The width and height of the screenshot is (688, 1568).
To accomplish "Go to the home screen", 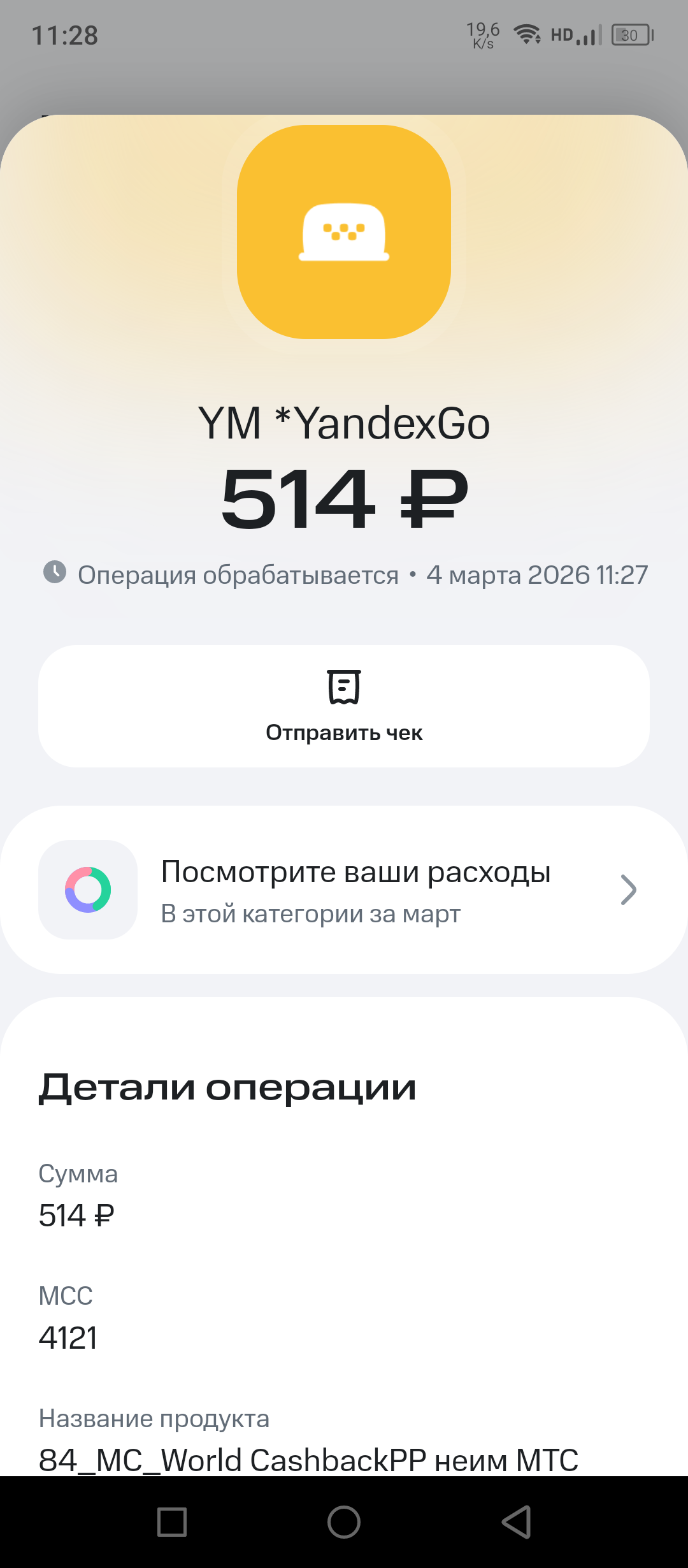I will (344, 1522).
